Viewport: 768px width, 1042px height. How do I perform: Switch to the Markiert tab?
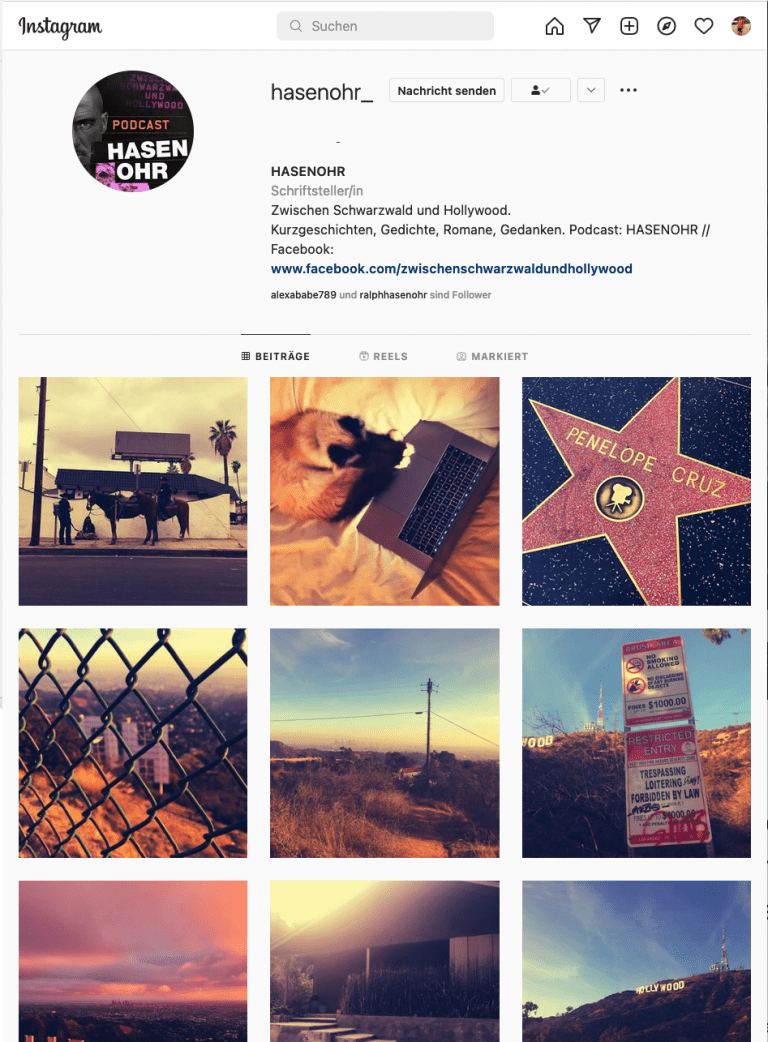[492, 356]
